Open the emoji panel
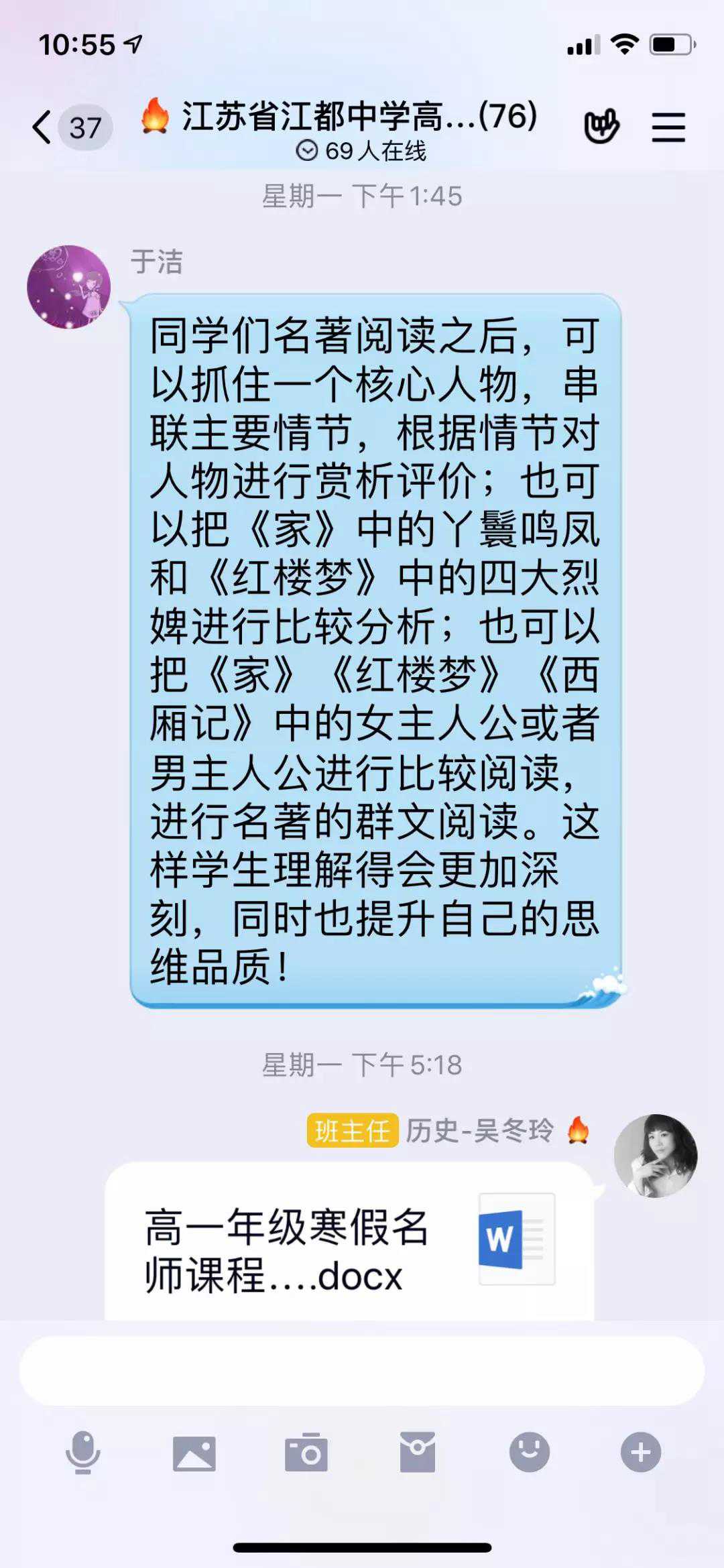Image resolution: width=724 pixels, height=1568 pixels. (529, 1452)
